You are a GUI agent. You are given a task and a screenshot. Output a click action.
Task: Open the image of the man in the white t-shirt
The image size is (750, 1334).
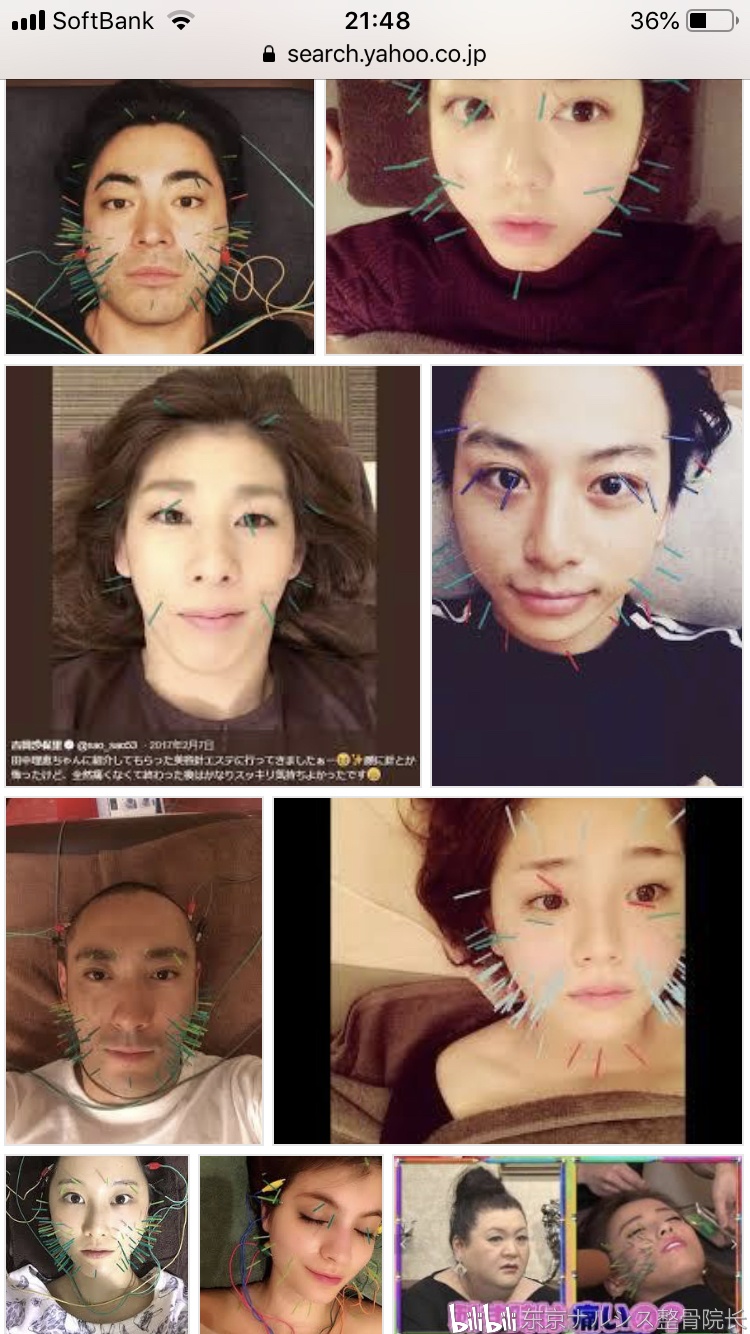click(x=134, y=970)
